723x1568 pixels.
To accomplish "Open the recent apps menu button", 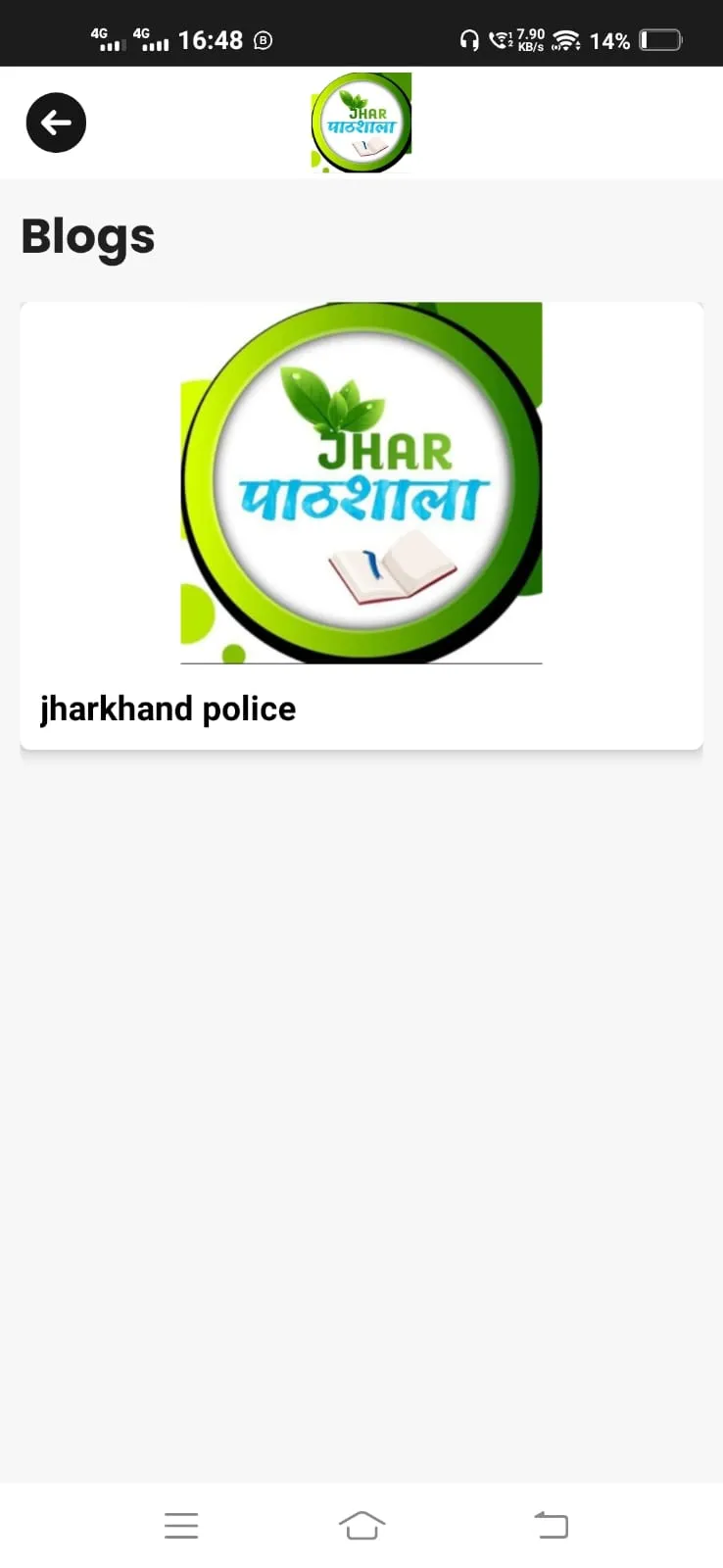I will [181, 1526].
